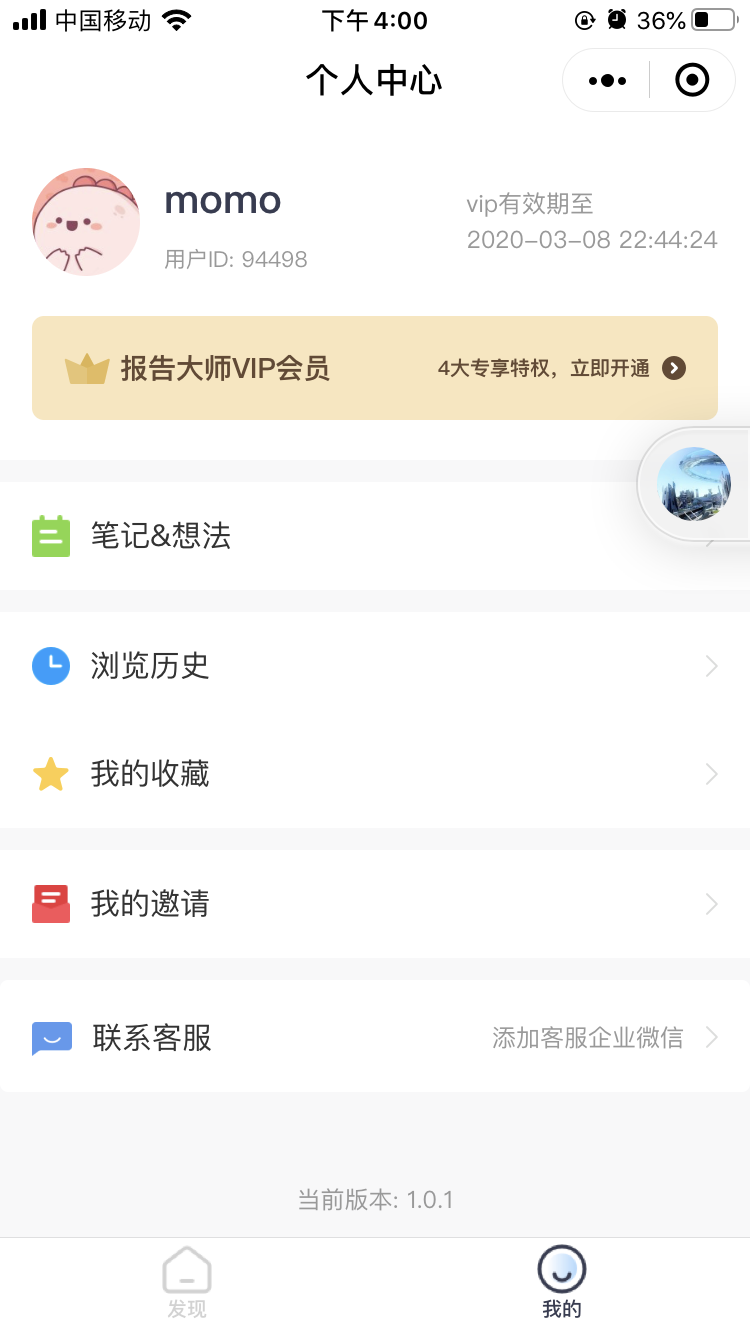Viewport: 750px width, 1334px height.
Task: Open the mini program more options menu
Action: coord(607,80)
